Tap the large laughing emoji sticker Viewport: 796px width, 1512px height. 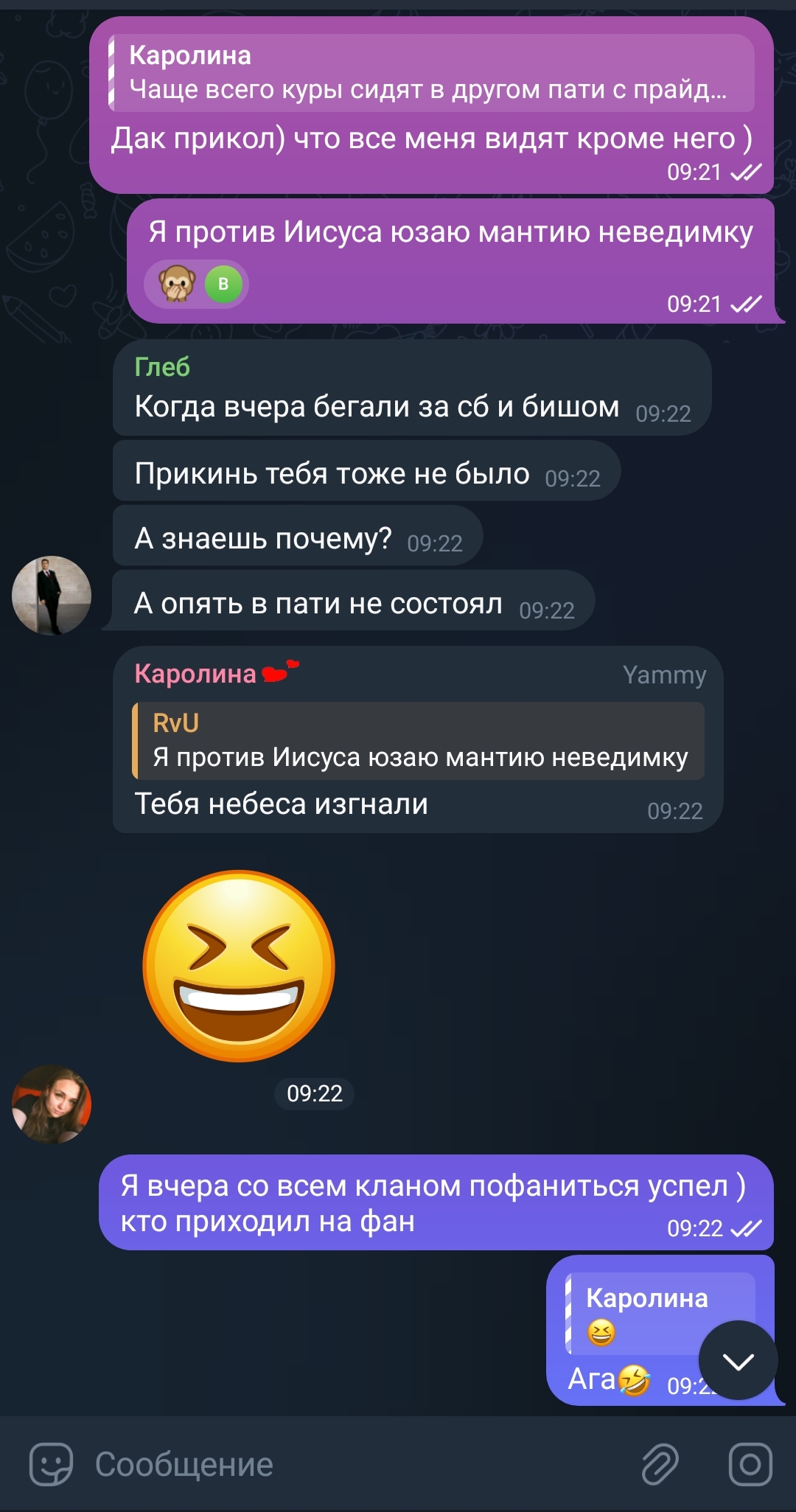coord(239,966)
